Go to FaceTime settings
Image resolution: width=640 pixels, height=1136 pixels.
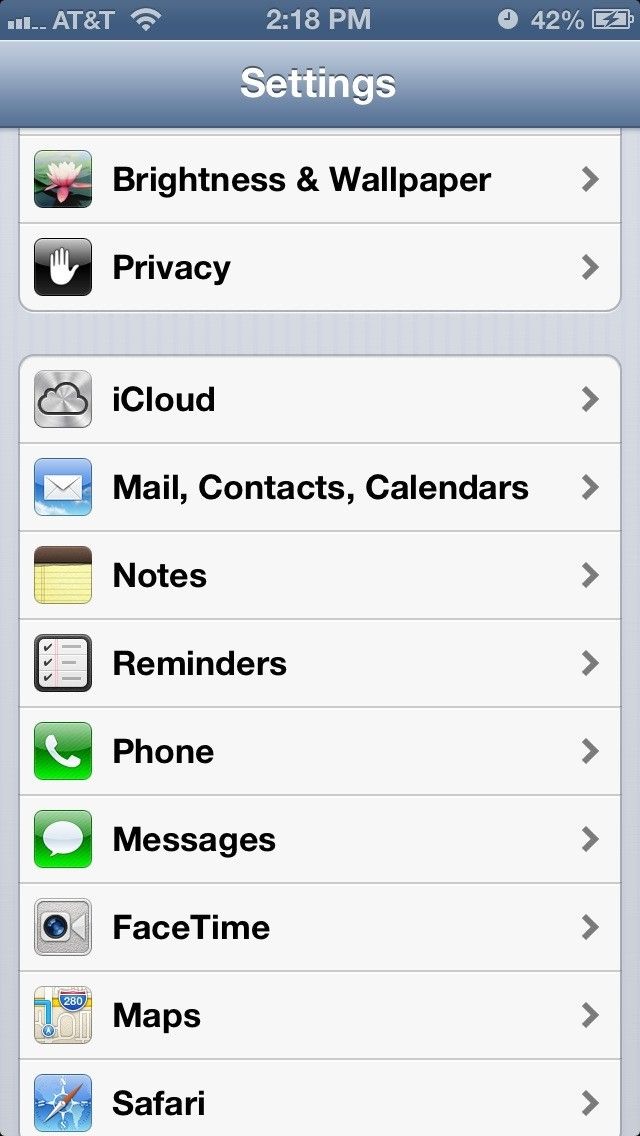click(320, 927)
